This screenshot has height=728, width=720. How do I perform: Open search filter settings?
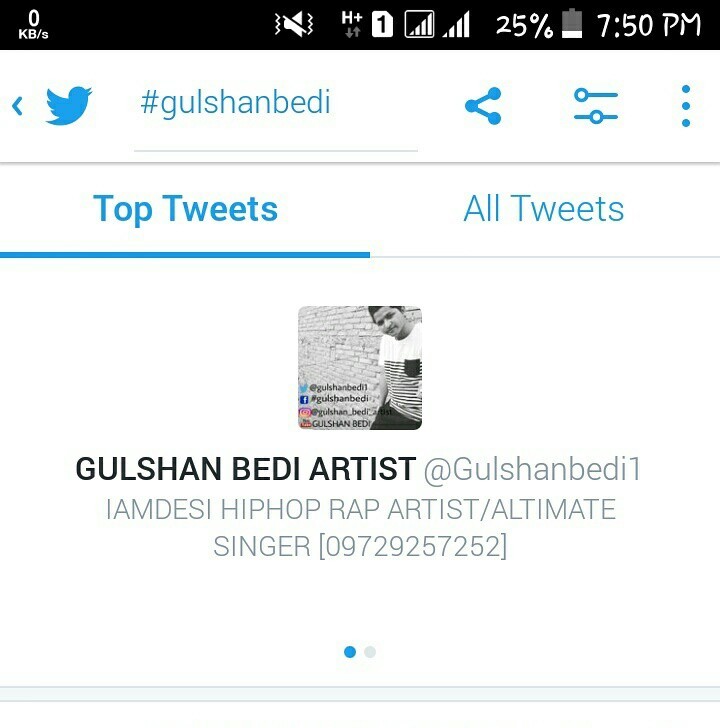pyautogui.click(x=596, y=105)
